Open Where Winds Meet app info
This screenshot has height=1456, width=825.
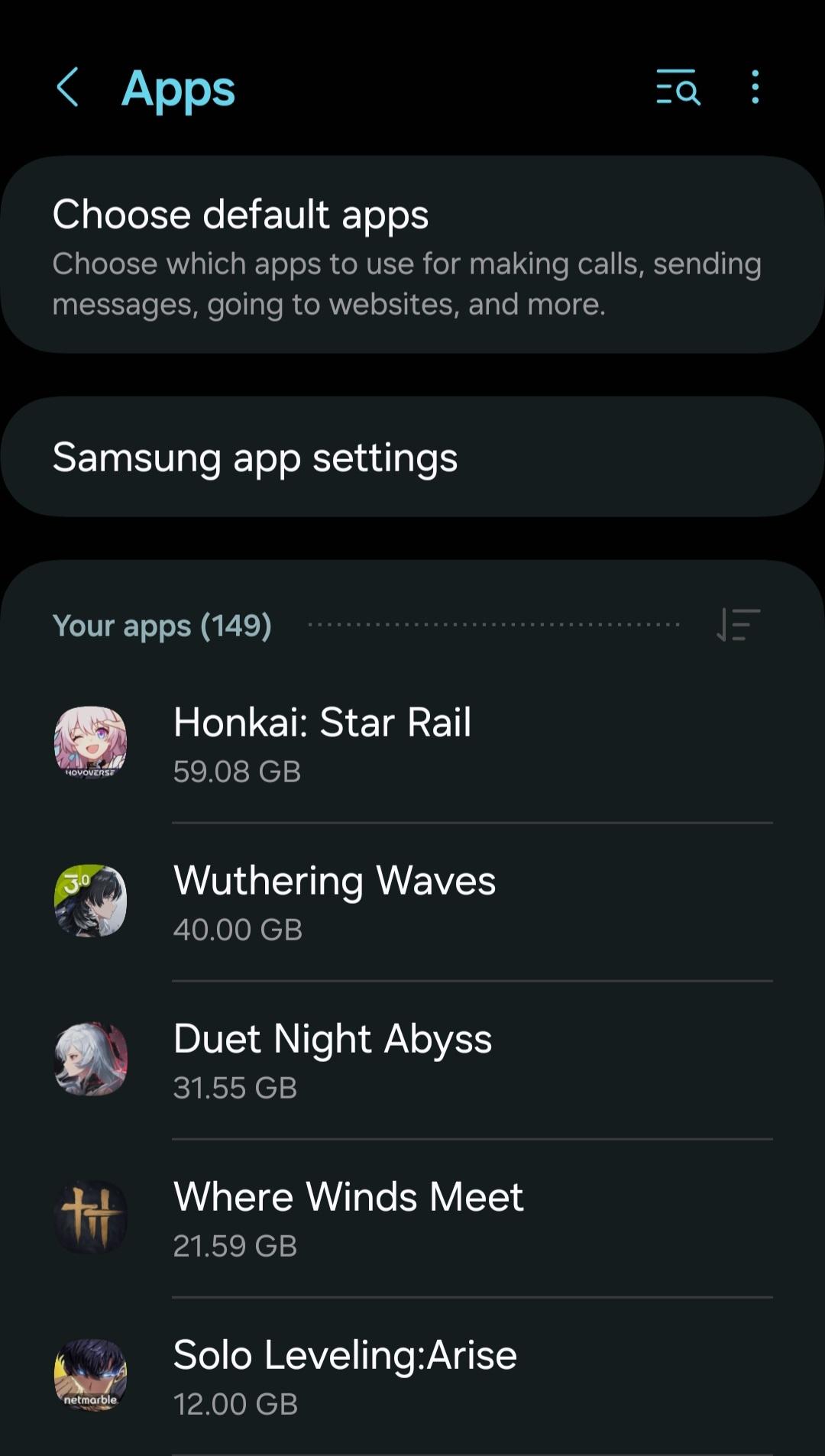tap(412, 1218)
